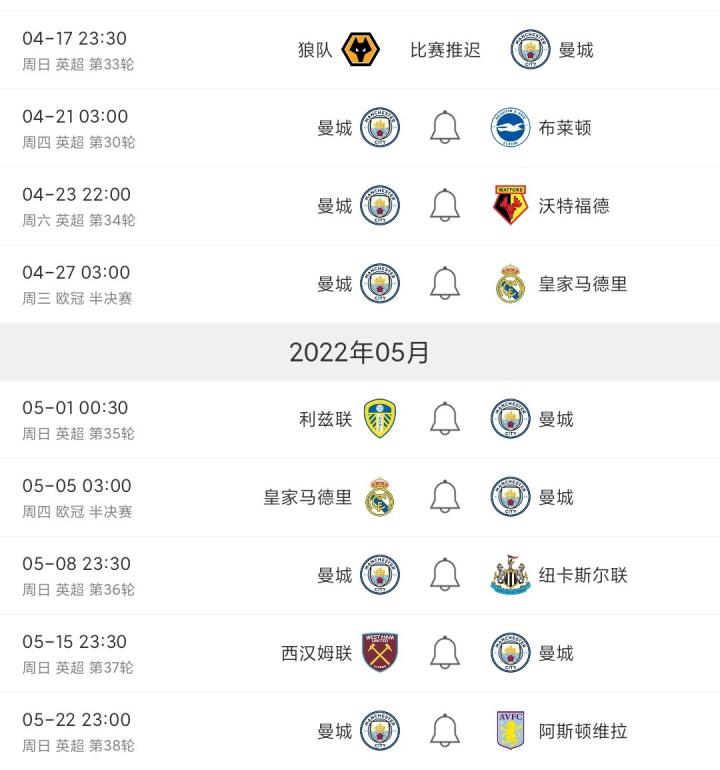Turn on the alert bell for 利兹联 vs 曼城
The width and height of the screenshot is (720, 770).
(x=445, y=419)
